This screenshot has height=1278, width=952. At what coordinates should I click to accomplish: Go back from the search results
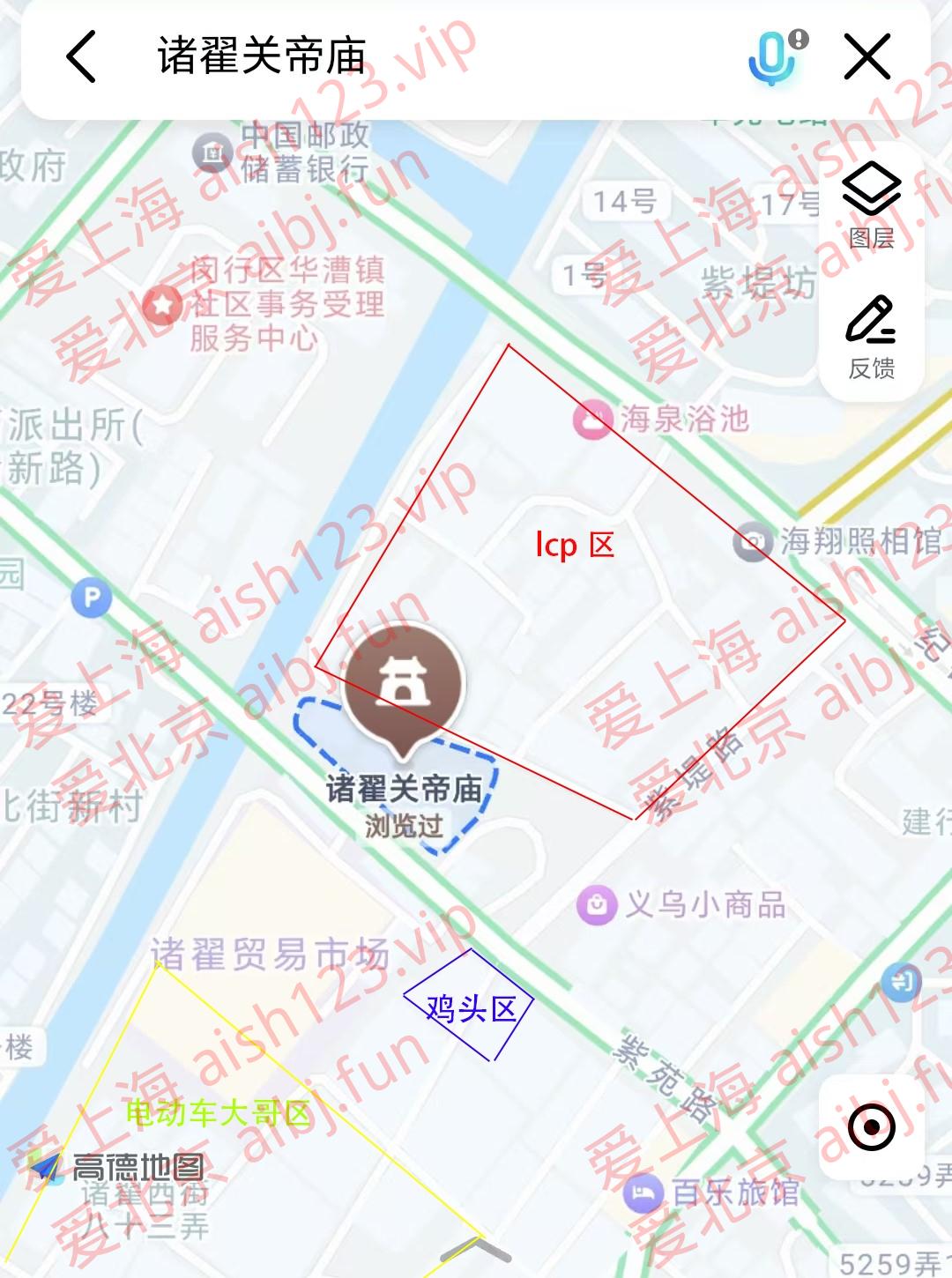pyautogui.click(x=81, y=57)
